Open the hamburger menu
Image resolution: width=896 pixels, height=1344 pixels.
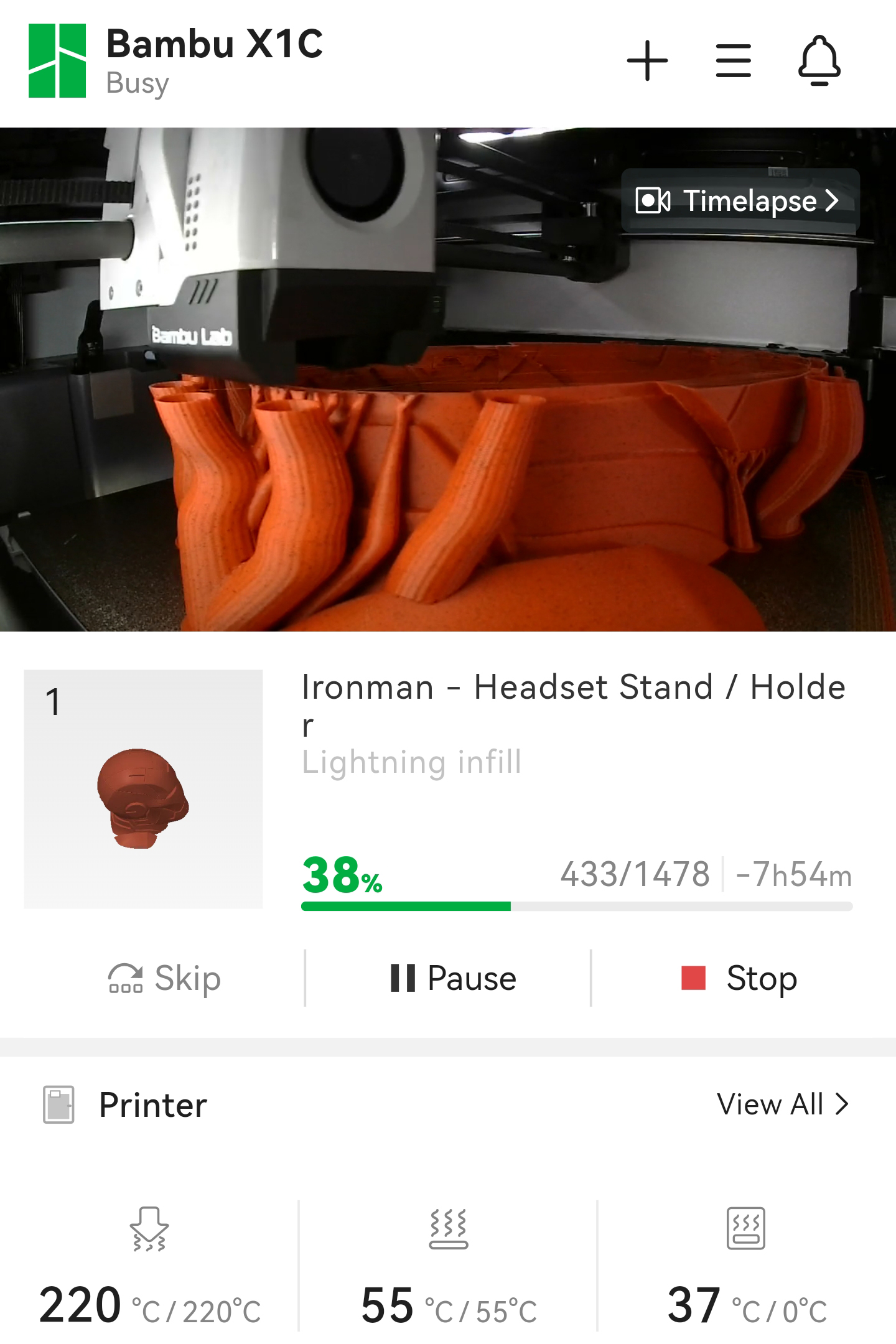point(733,61)
